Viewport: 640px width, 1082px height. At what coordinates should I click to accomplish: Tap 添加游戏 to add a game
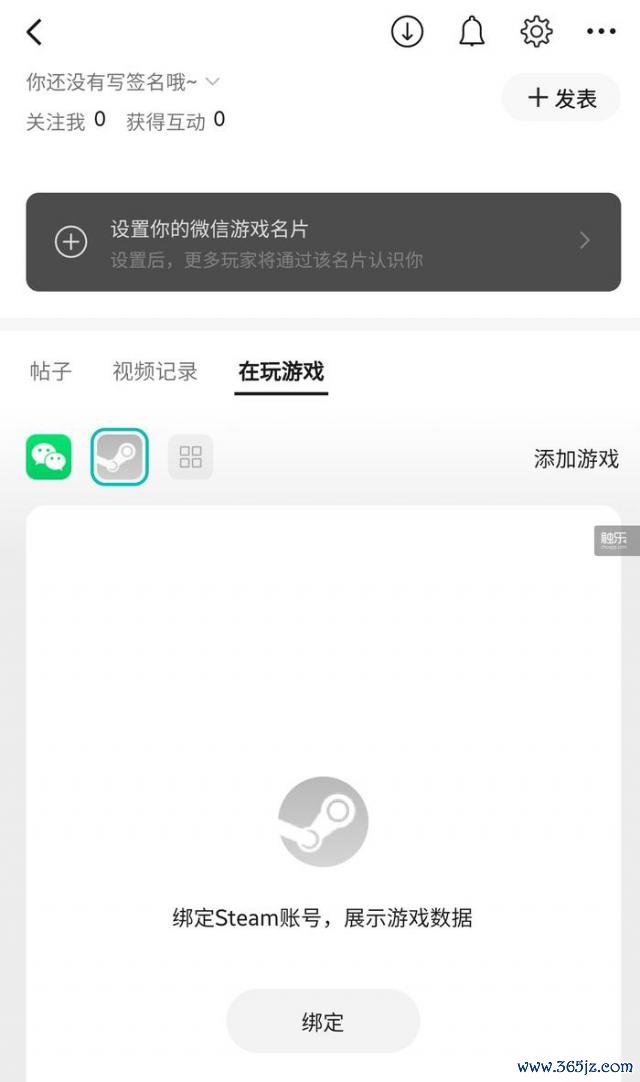pyautogui.click(x=576, y=459)
